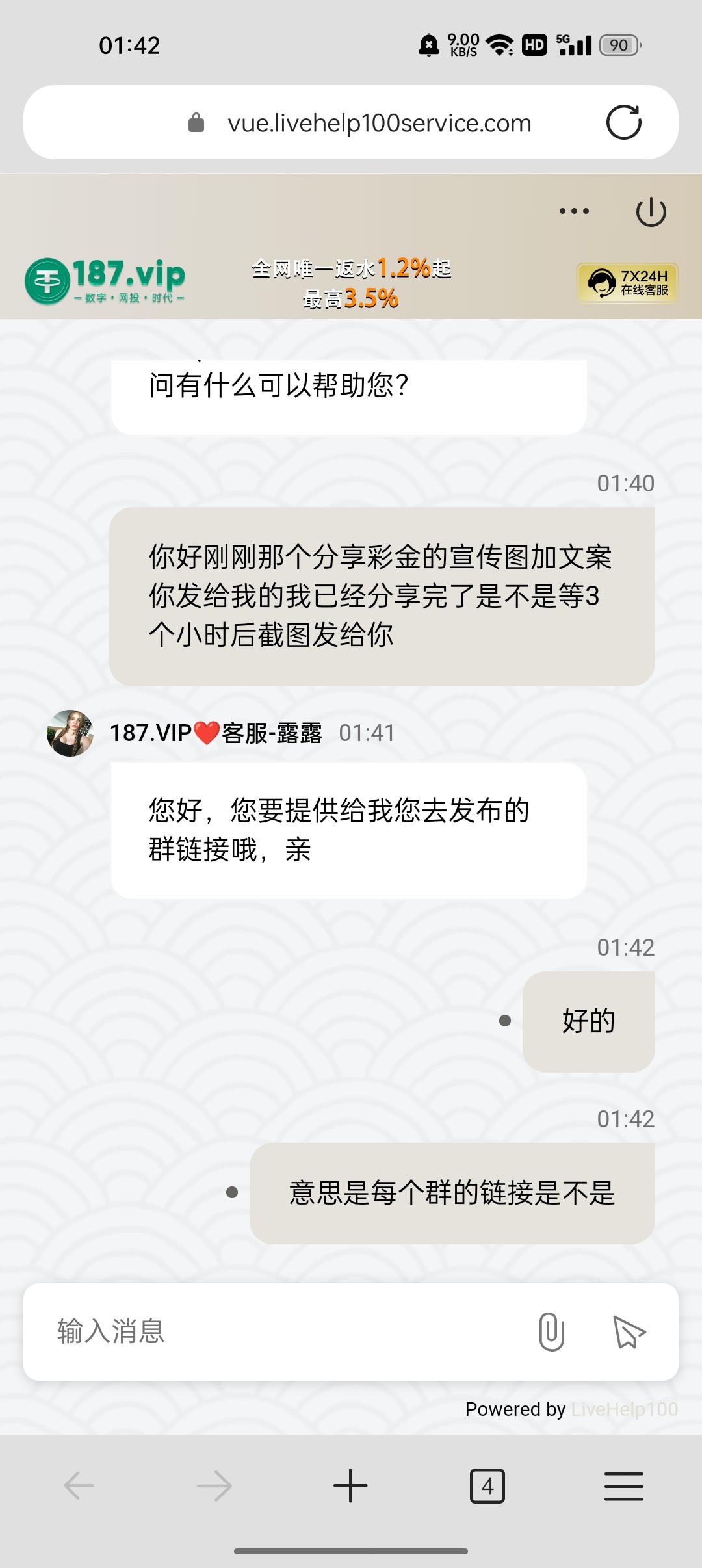Tap the browser address bar URL
The height and width of the screenshot is (1568, 702).
point(379,123)
